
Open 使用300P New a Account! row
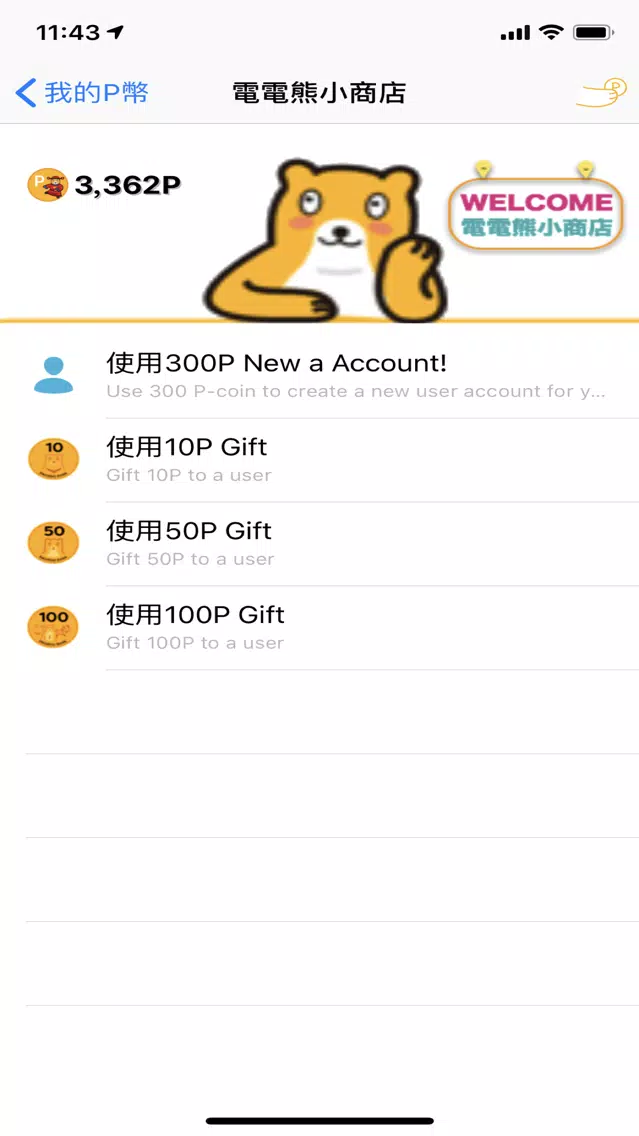coord(320,376)
